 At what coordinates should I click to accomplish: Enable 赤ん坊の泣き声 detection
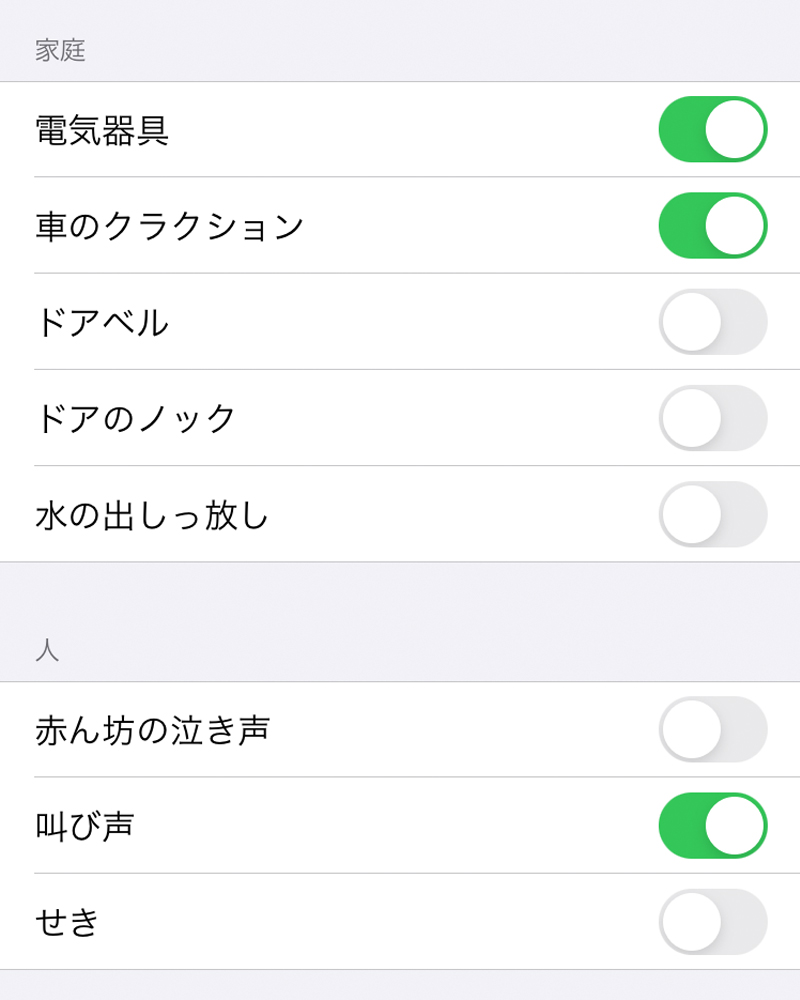(x=712, y=730)
